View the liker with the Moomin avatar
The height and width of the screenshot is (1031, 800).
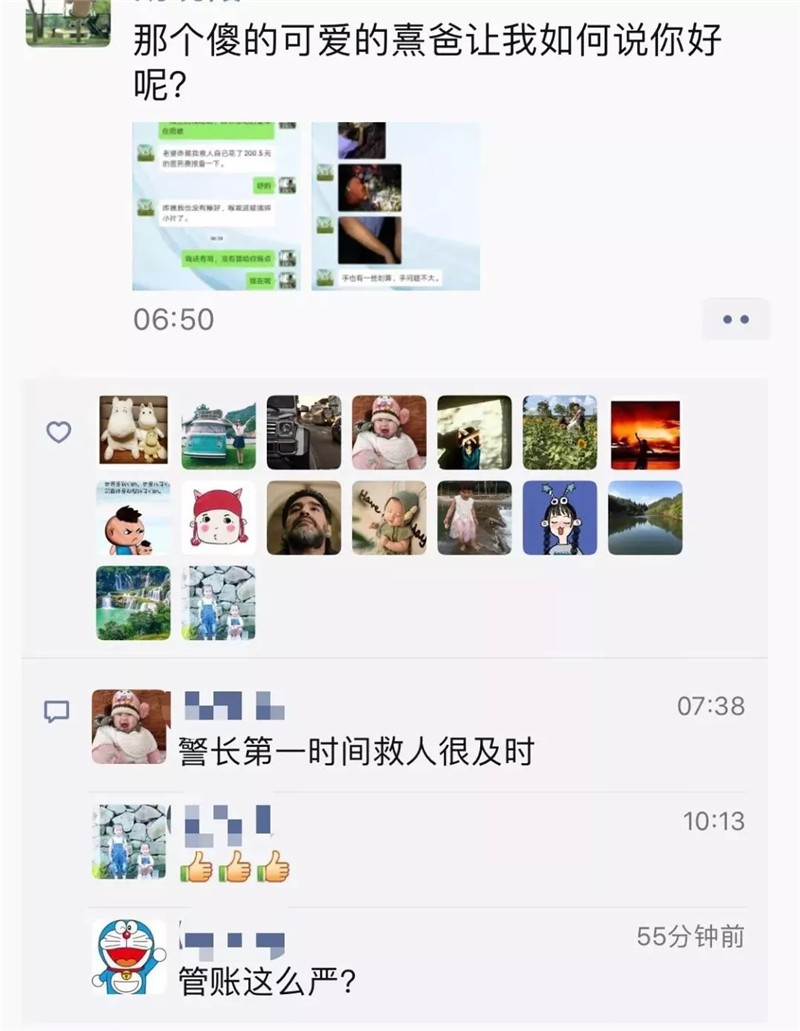coord(134,432)
